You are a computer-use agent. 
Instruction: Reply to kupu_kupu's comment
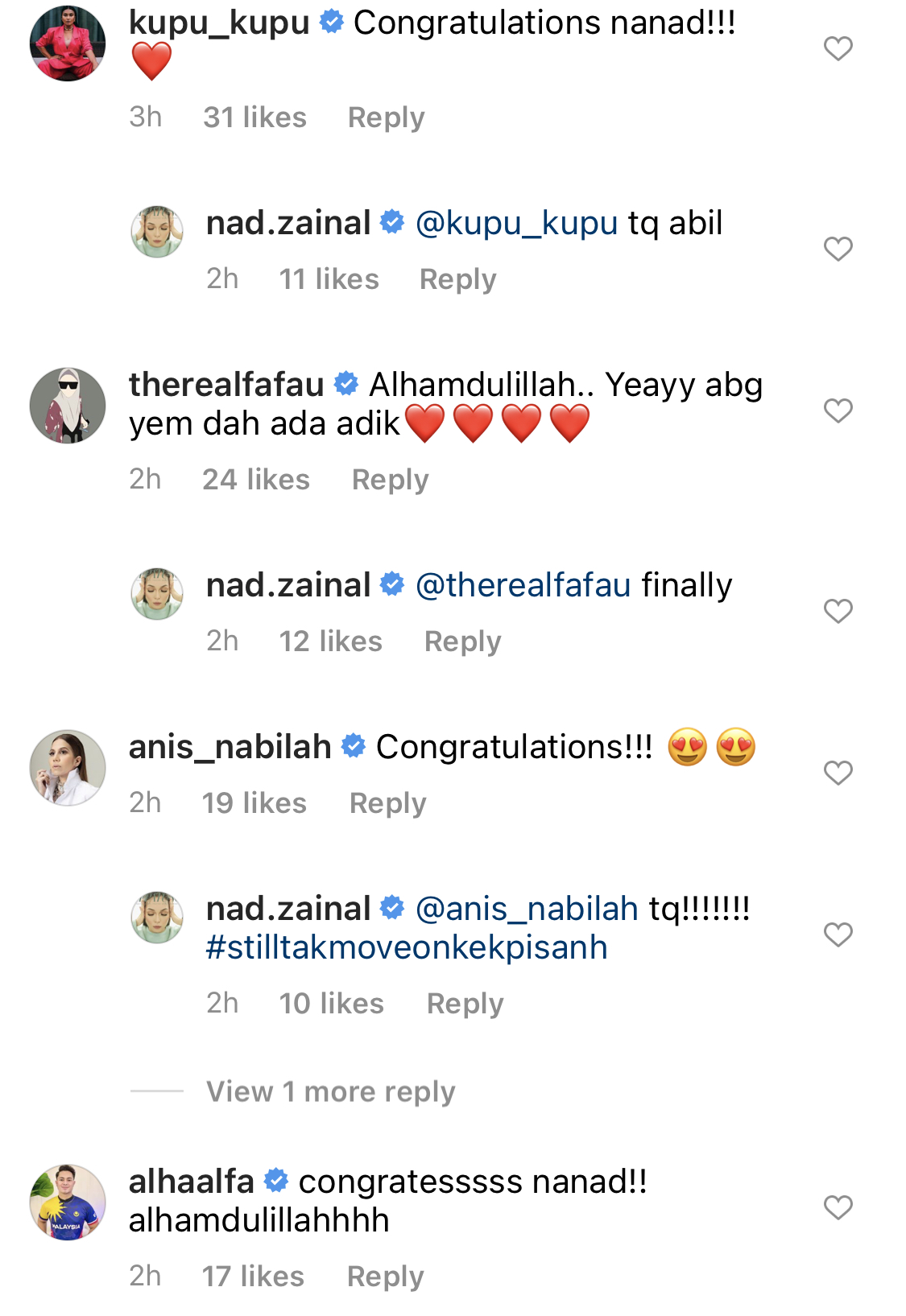pyautogui.click(x=386, y=118)
